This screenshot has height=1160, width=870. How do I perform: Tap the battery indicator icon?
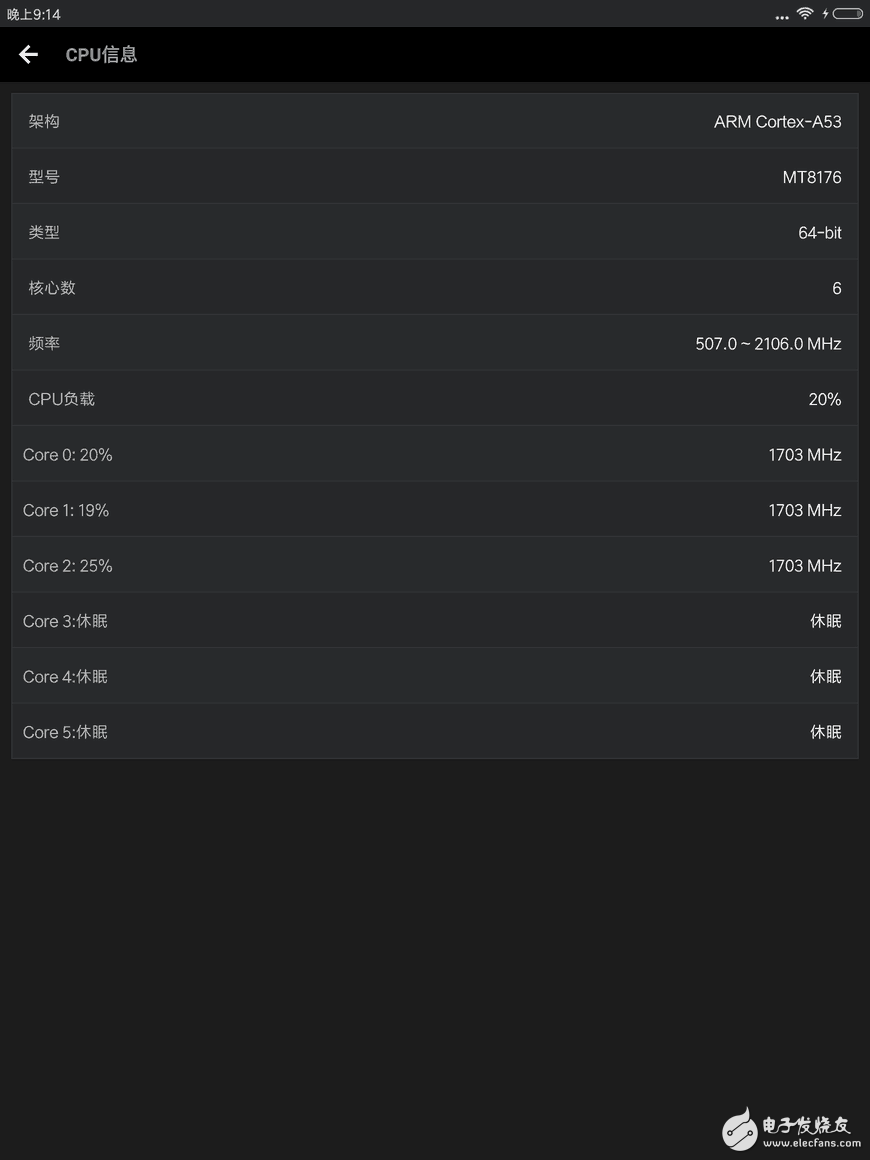(x=847, y=14)
